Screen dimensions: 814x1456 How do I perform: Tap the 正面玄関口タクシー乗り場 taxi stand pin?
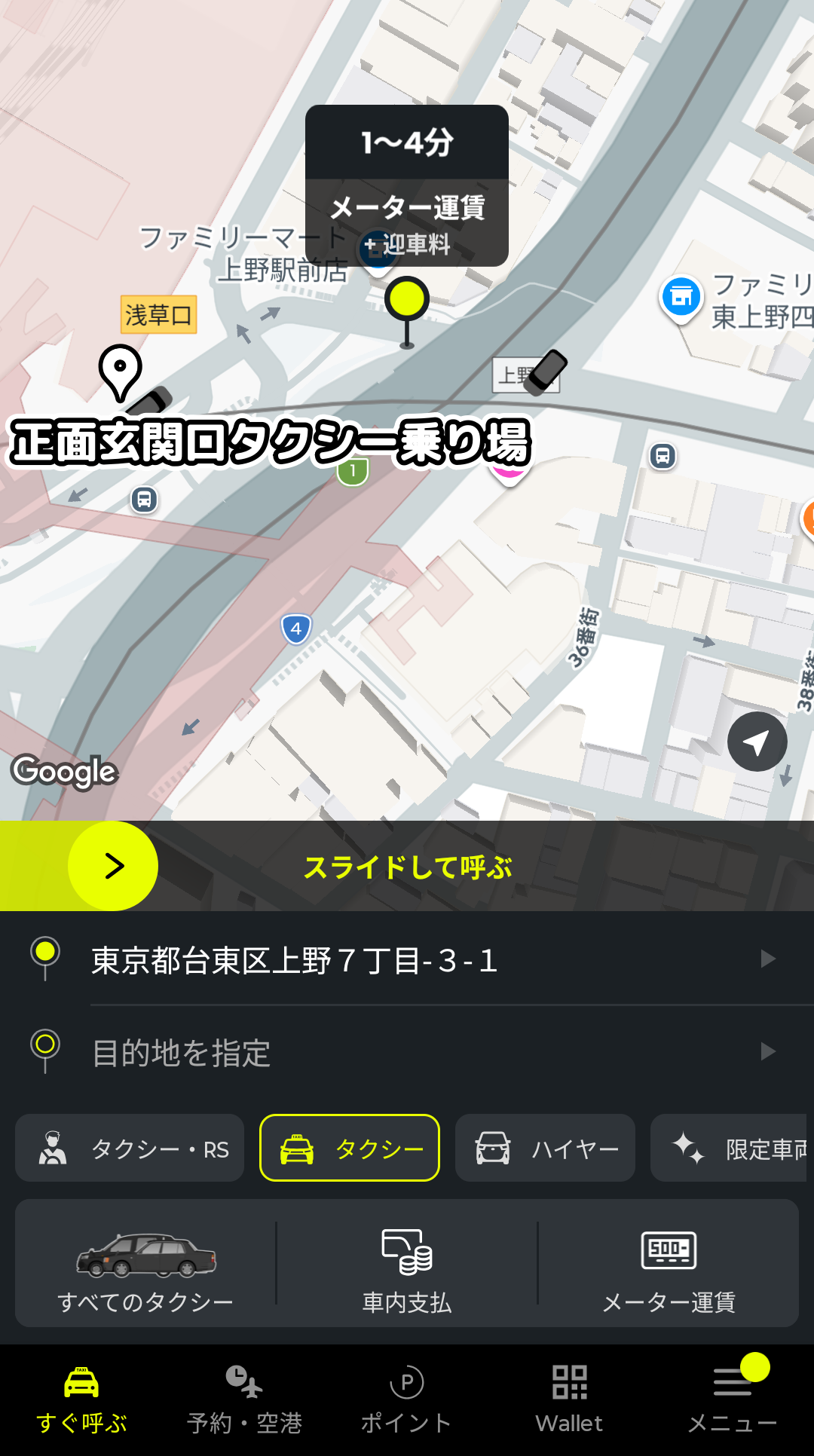[x=121, y=372]
